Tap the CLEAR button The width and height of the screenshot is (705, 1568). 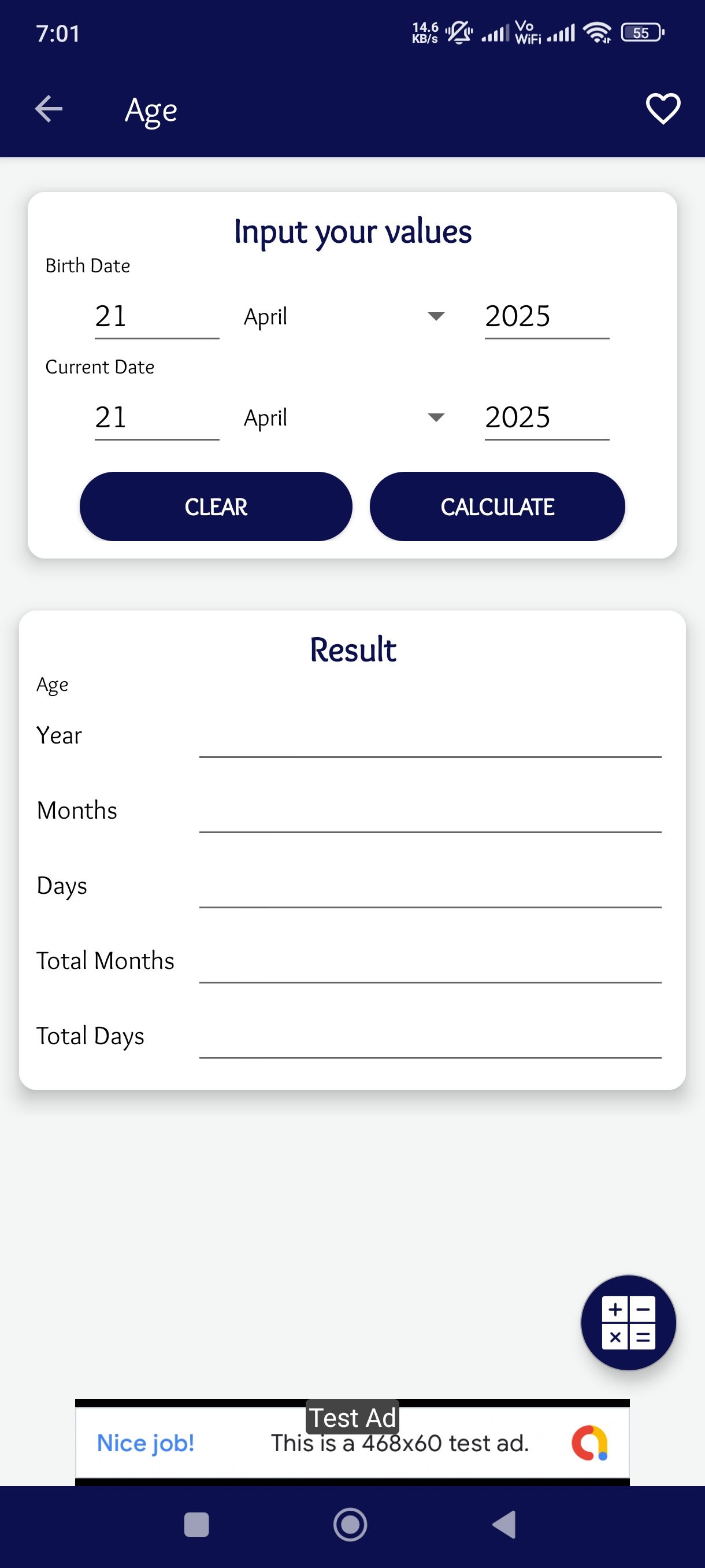click(216, 506)
